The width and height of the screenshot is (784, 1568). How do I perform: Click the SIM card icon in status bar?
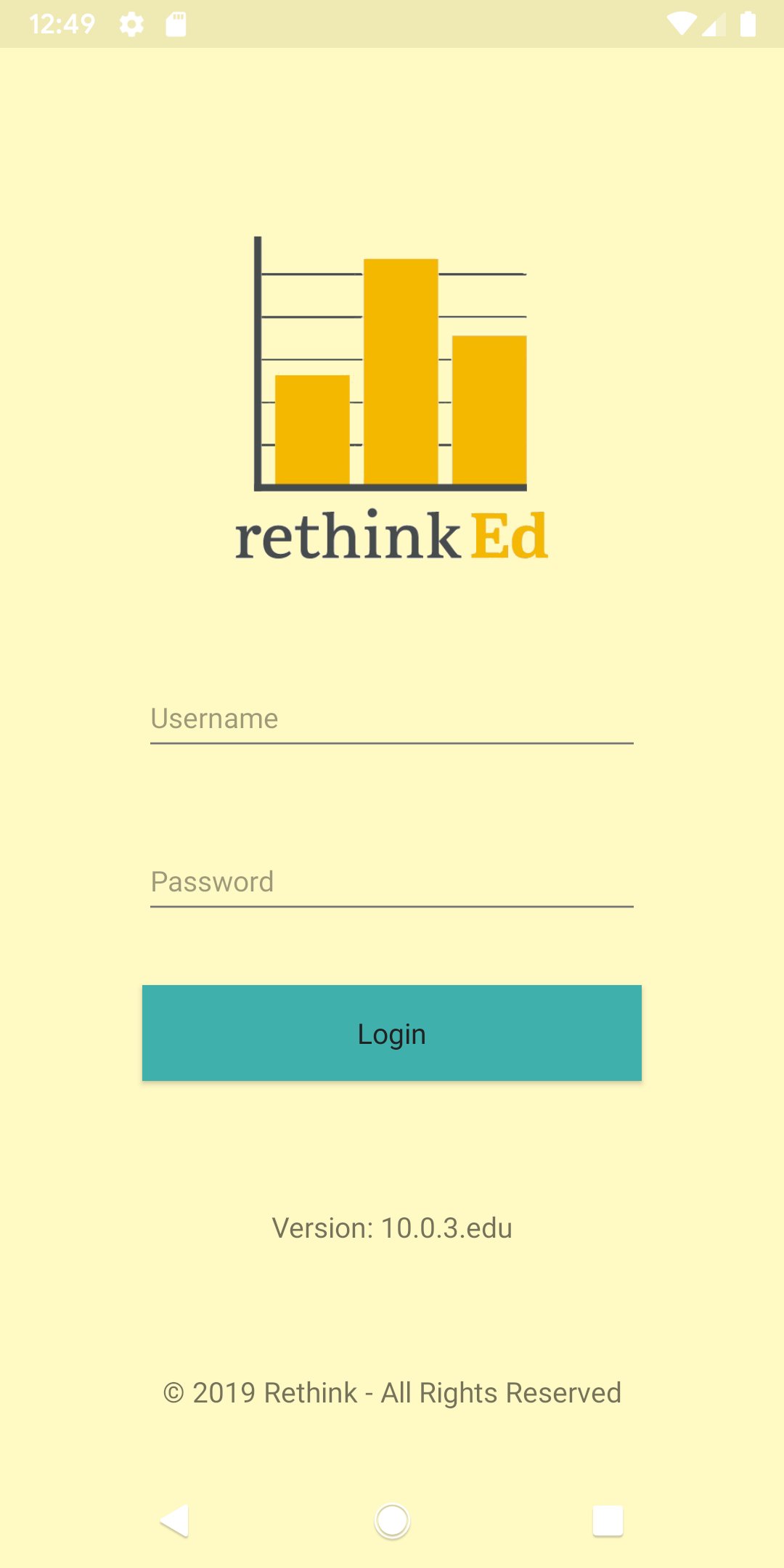176,23
